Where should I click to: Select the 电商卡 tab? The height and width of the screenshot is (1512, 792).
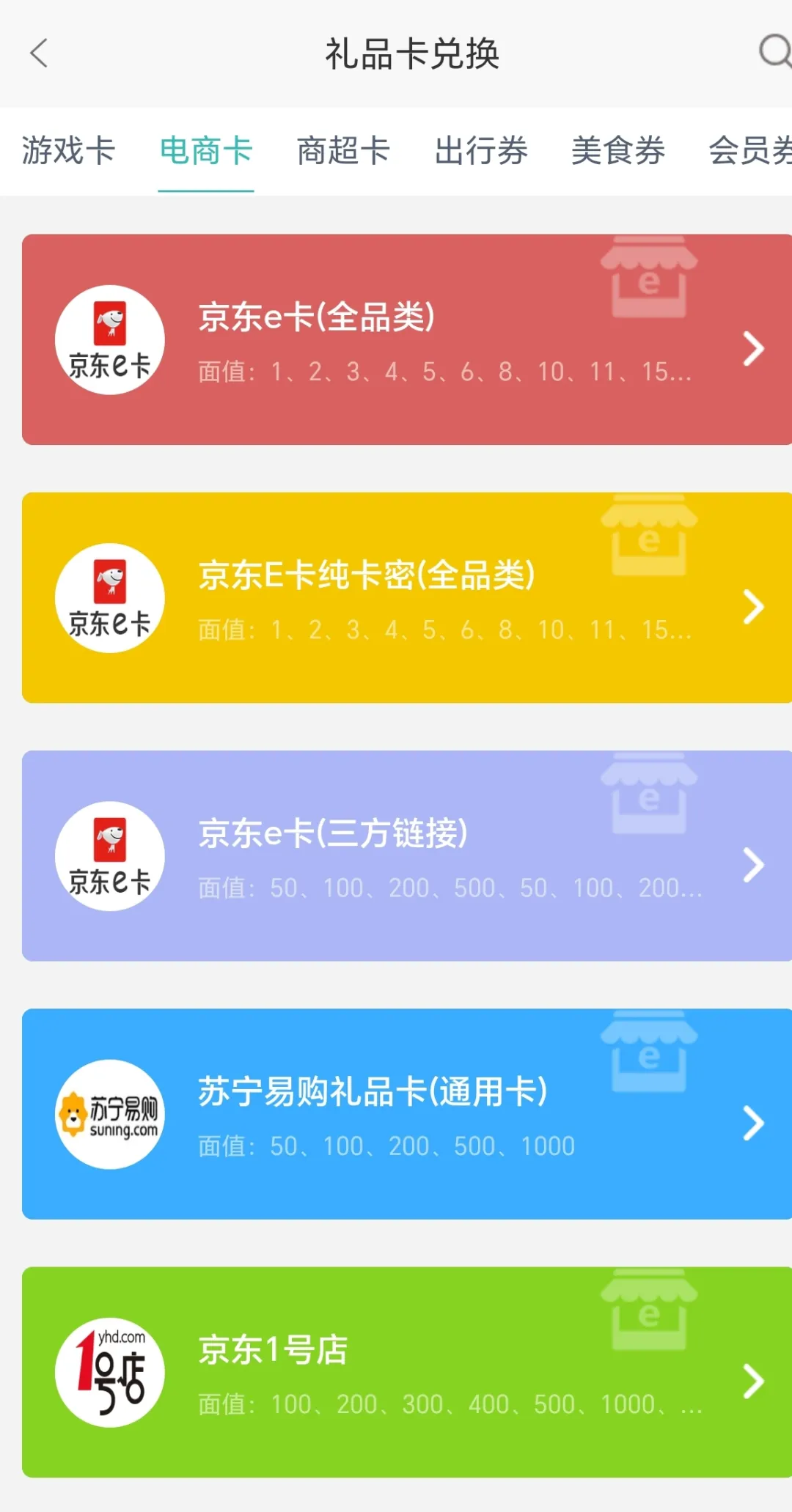pos(206,150)
